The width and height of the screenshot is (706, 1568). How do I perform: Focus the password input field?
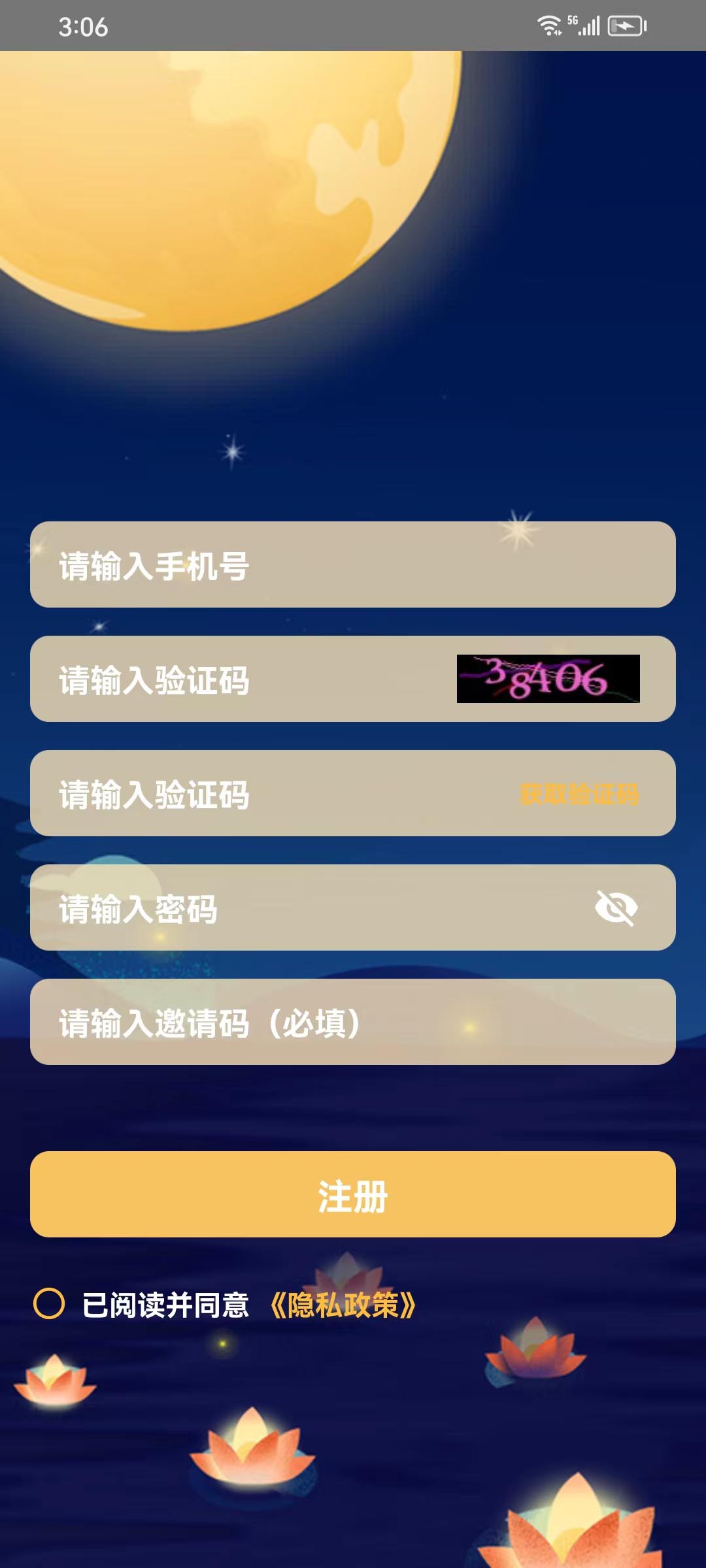click(x=294, y=908)
